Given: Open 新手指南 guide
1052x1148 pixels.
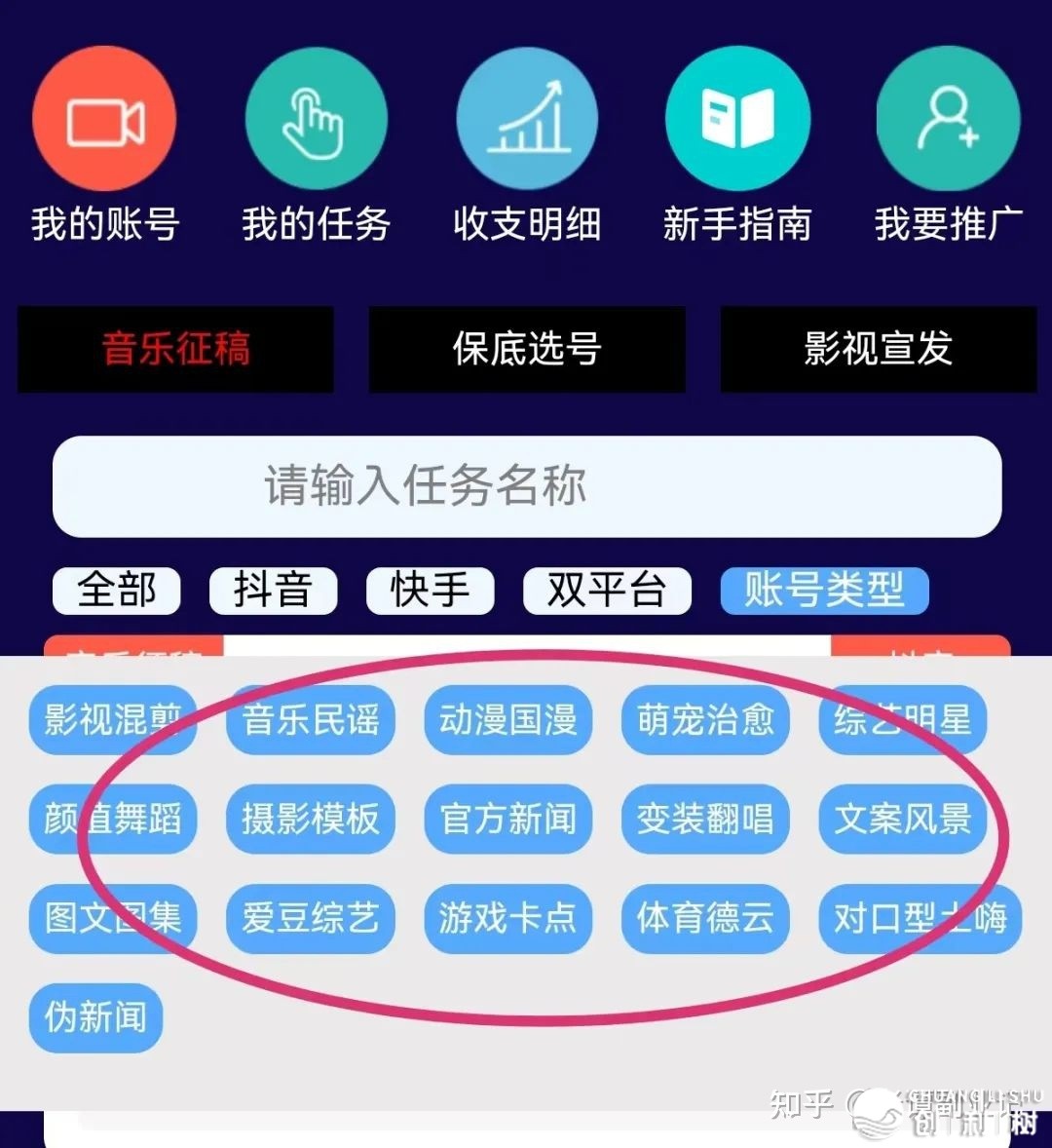Looking at the screenshot, I should (737, 120).
